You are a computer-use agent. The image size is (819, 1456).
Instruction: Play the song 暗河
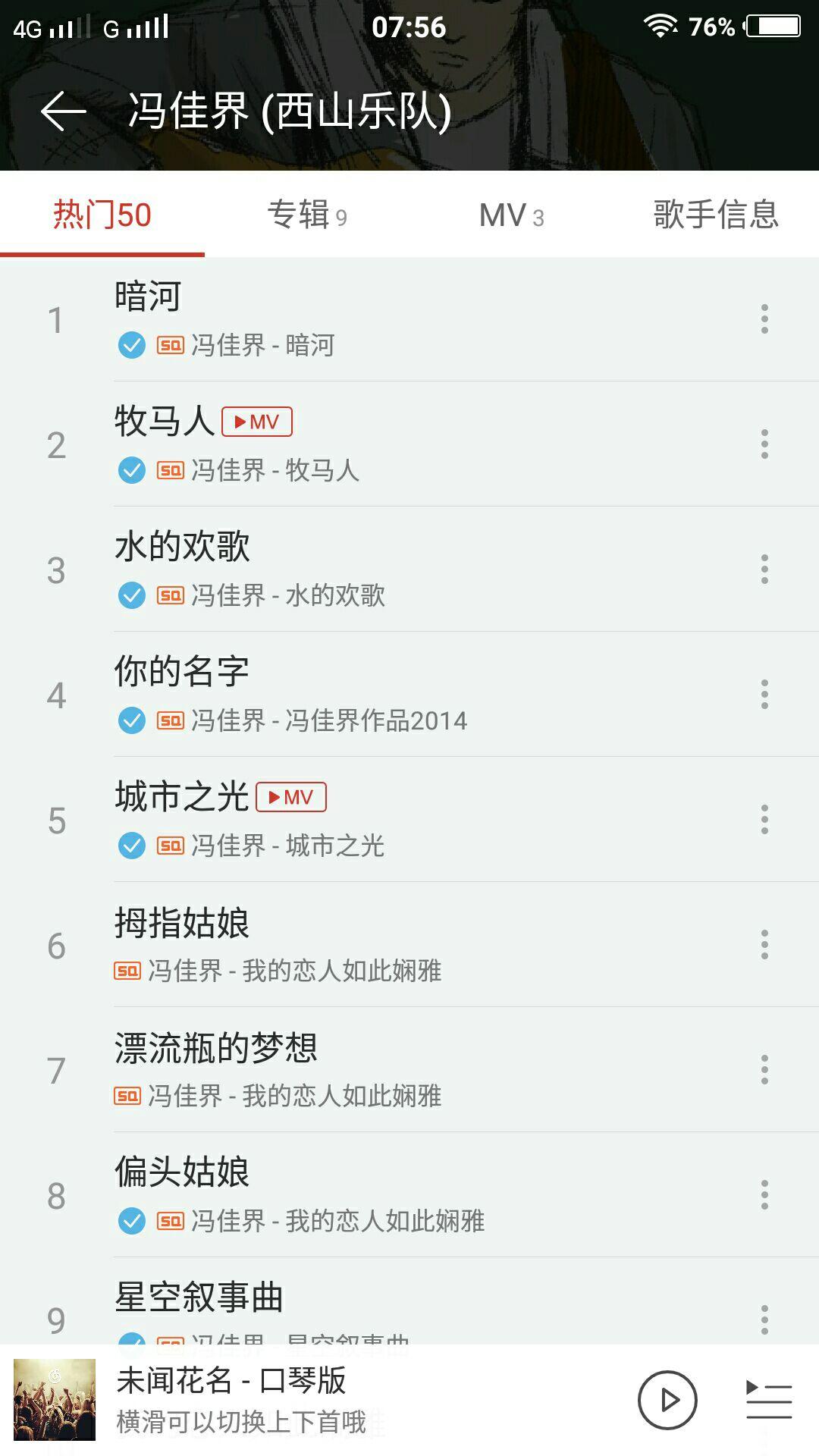click(x=379, y=318)
